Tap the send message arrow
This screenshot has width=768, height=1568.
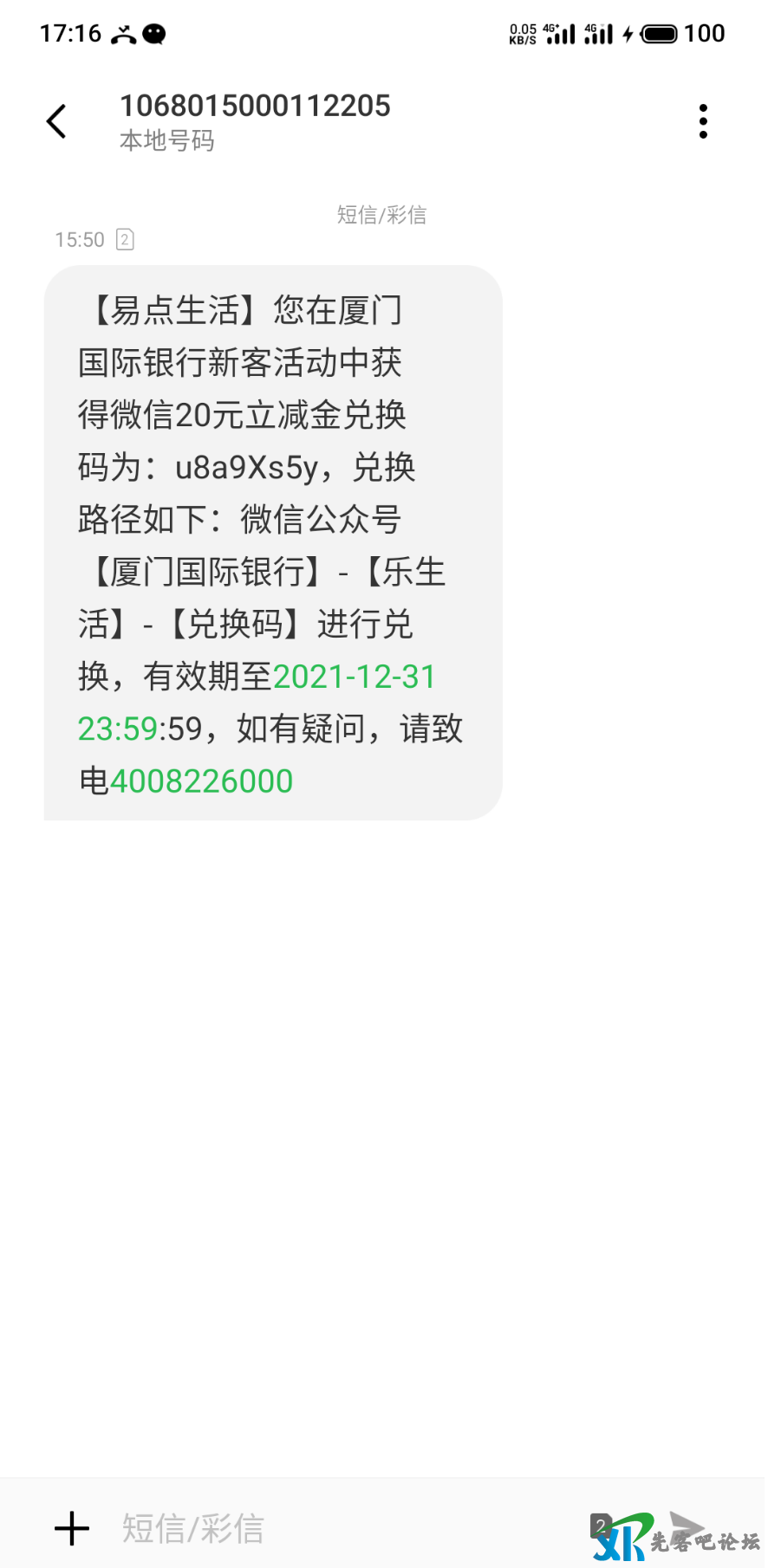pos(687,1526)
